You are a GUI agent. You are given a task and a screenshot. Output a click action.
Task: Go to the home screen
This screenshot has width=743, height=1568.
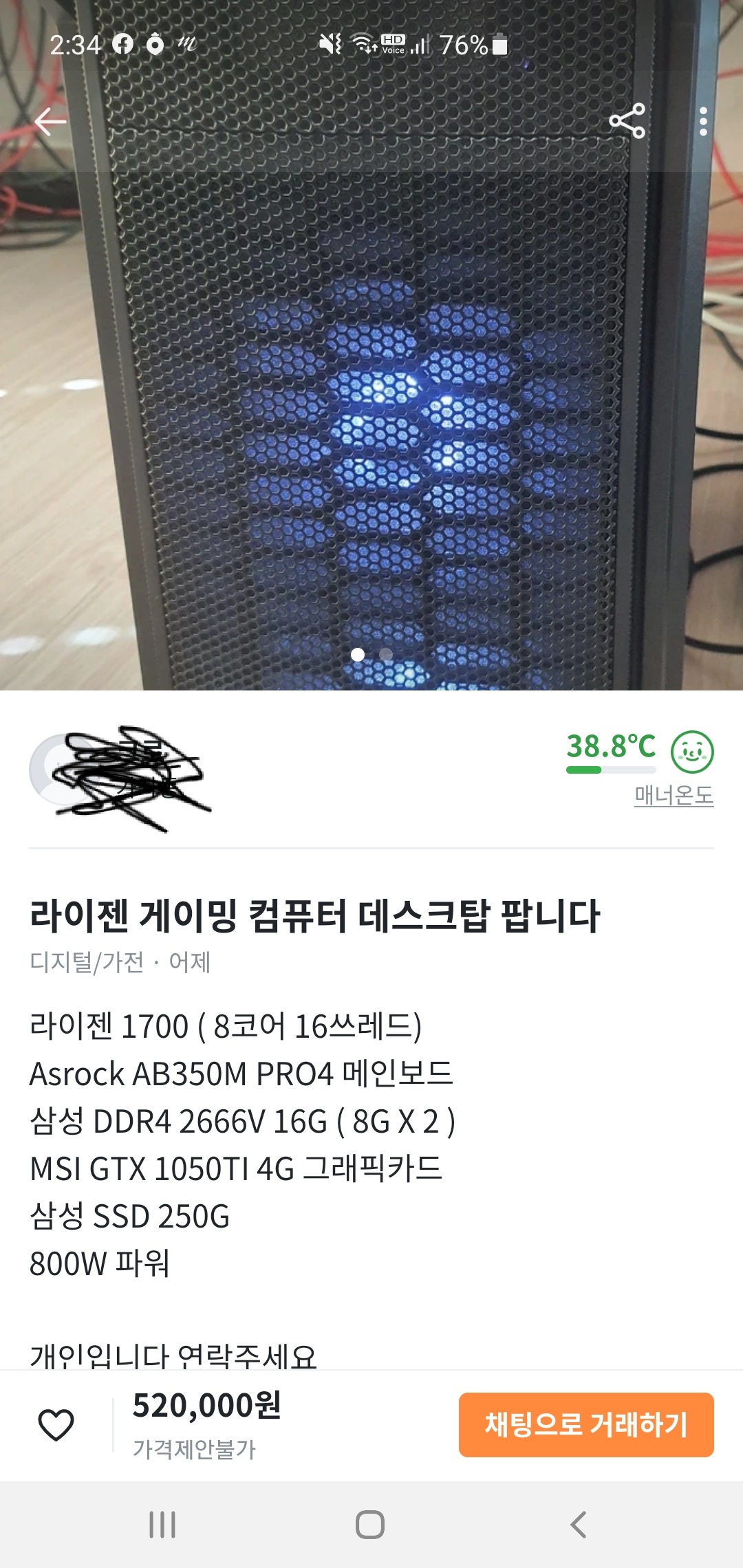tap(370, 1525)
